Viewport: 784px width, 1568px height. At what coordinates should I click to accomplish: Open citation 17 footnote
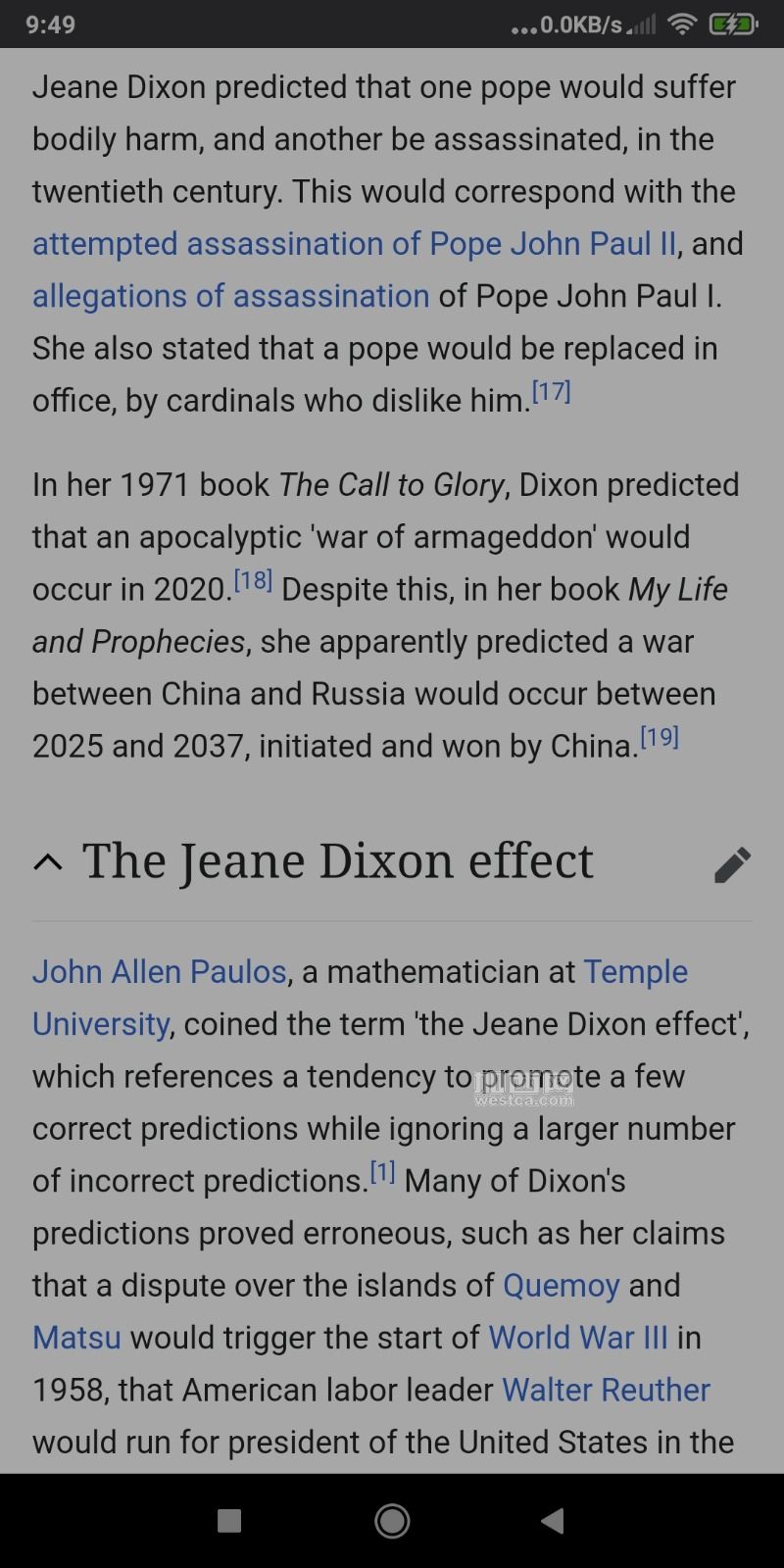pyautogui.click(x=551, y=393)
